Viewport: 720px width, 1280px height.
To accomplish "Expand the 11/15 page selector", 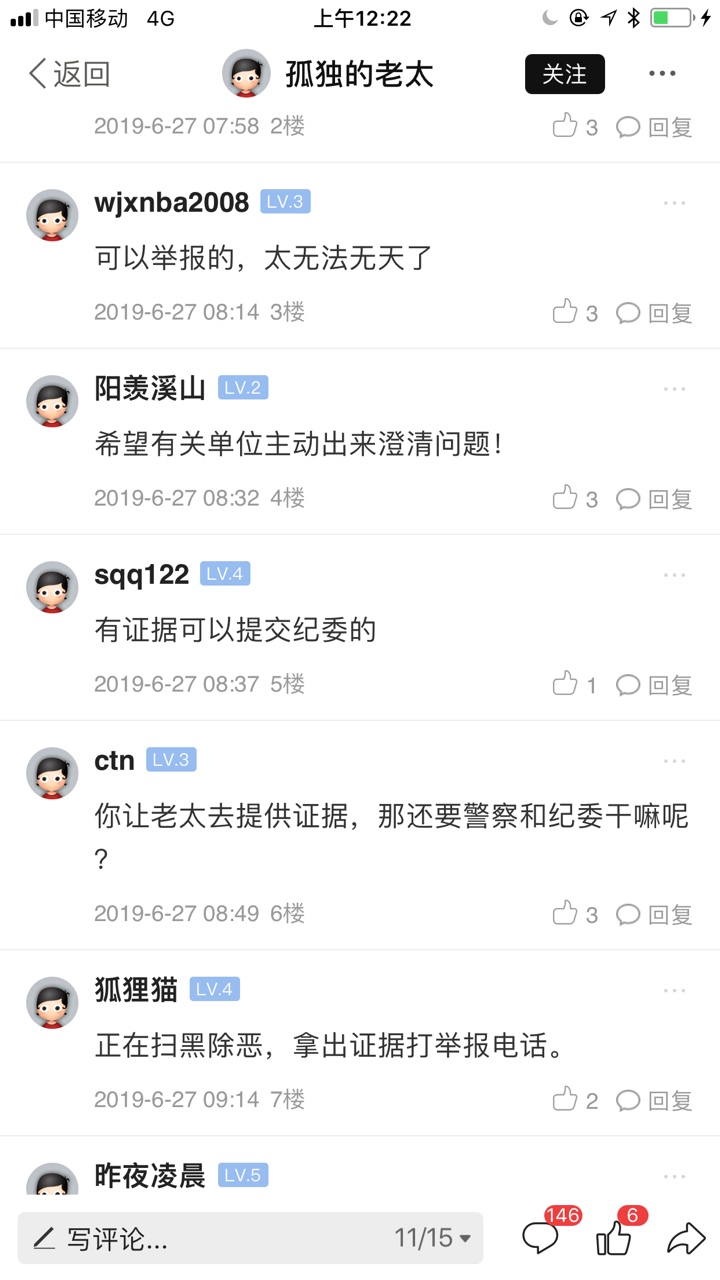I will click(x=432, y=1239).
